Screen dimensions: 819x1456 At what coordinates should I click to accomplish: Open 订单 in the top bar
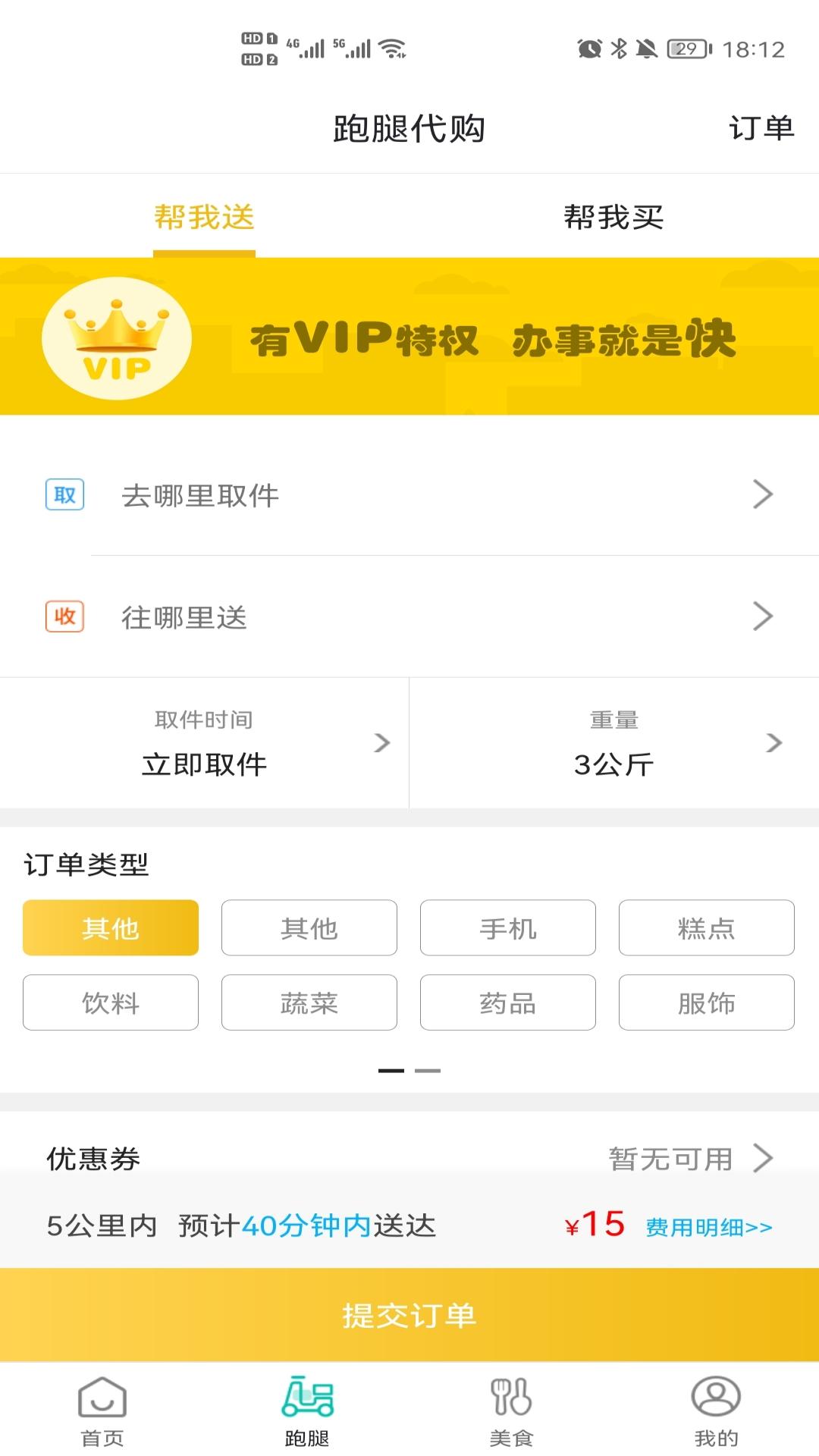(761, 128)
